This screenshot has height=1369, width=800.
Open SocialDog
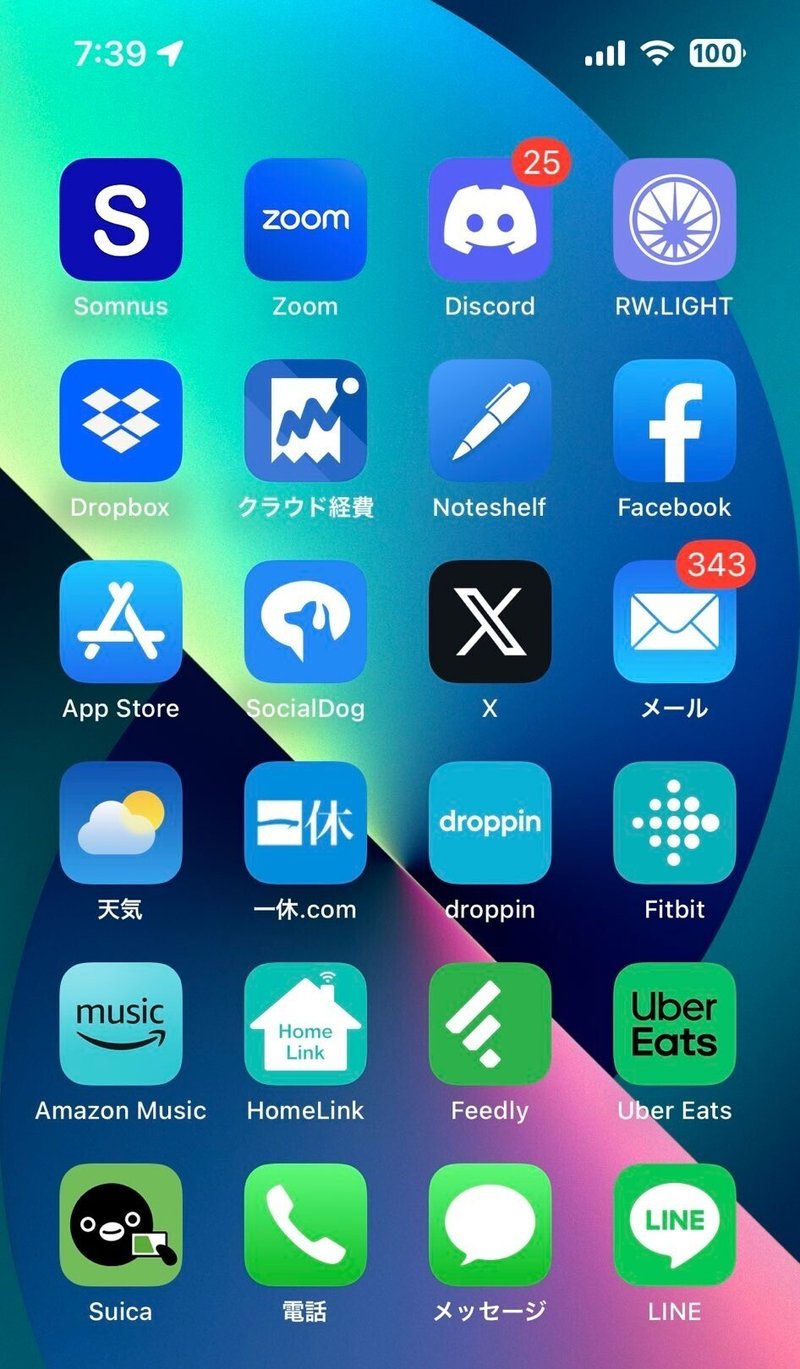[305, 622]
